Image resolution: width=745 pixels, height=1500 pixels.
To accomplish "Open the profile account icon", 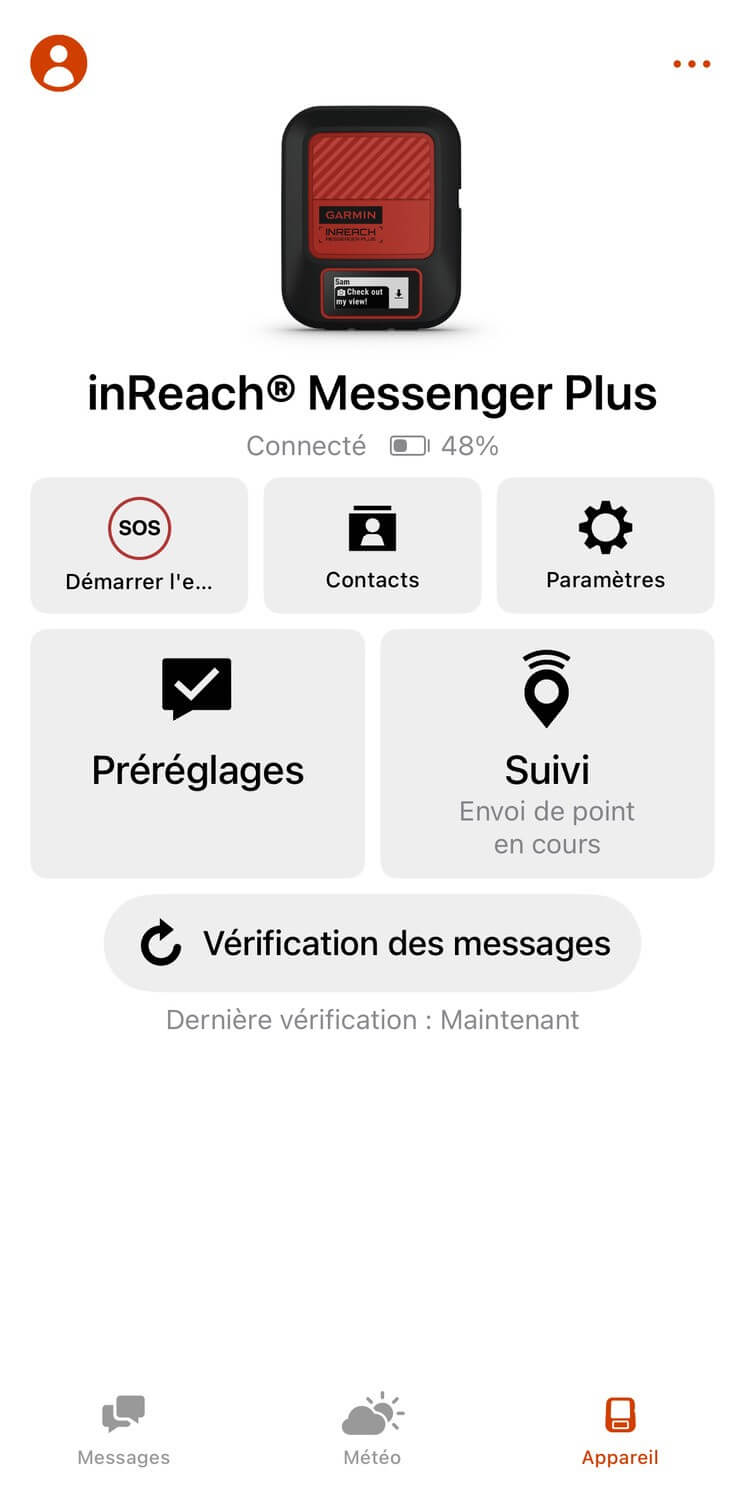I will [59, 63].
